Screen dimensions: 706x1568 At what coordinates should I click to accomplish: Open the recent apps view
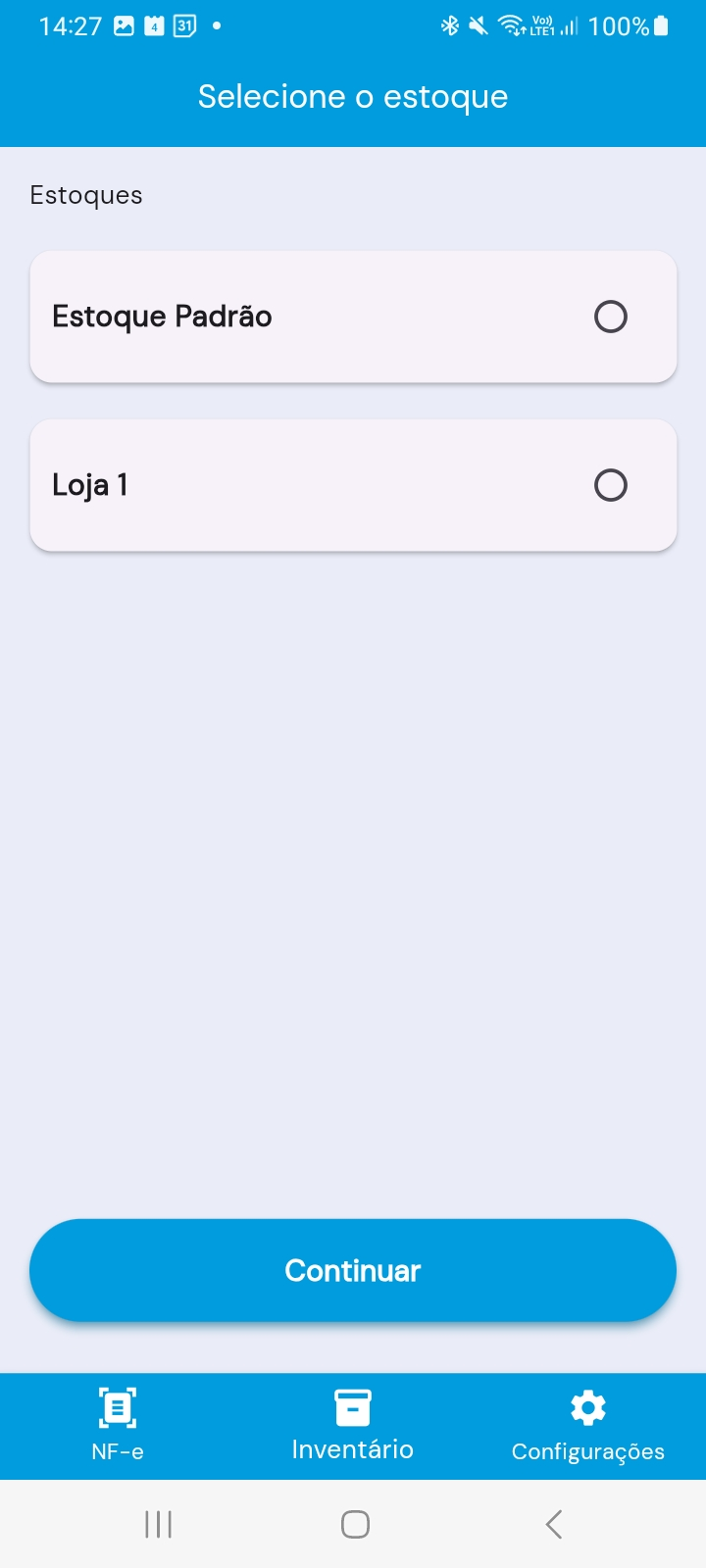click(158, 1524)
